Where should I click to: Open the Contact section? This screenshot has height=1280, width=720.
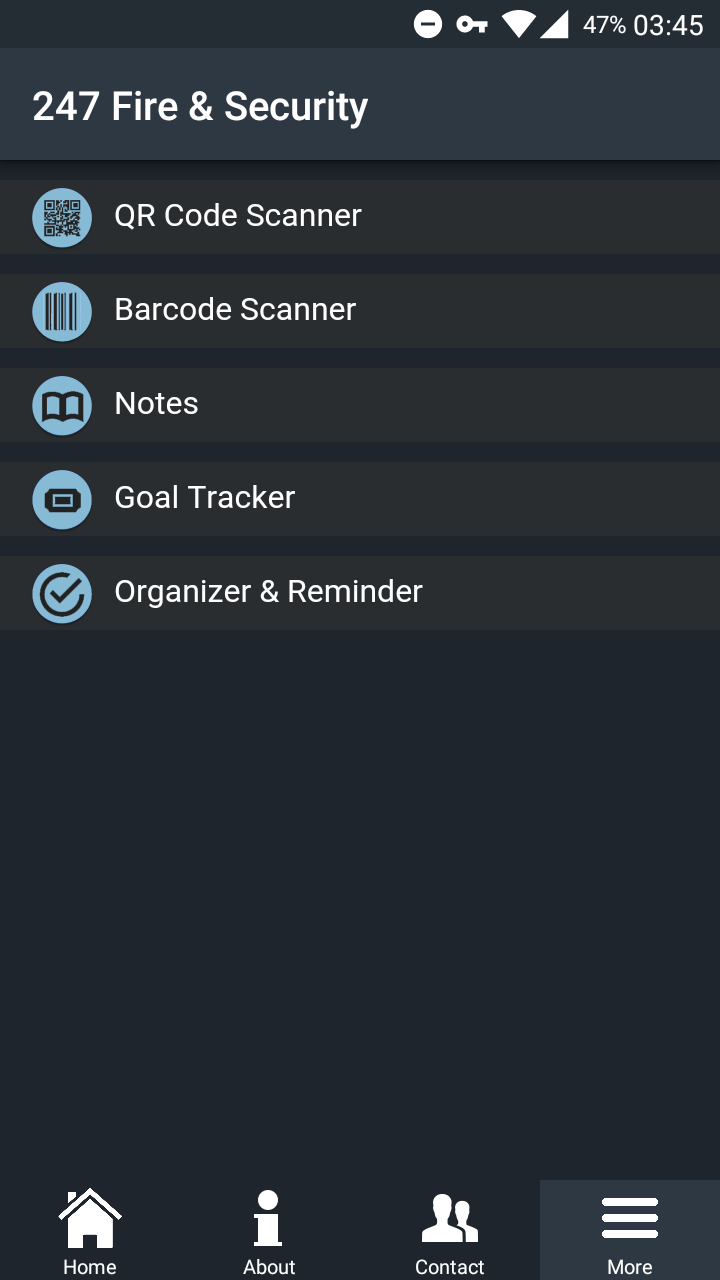(449, 1230)
